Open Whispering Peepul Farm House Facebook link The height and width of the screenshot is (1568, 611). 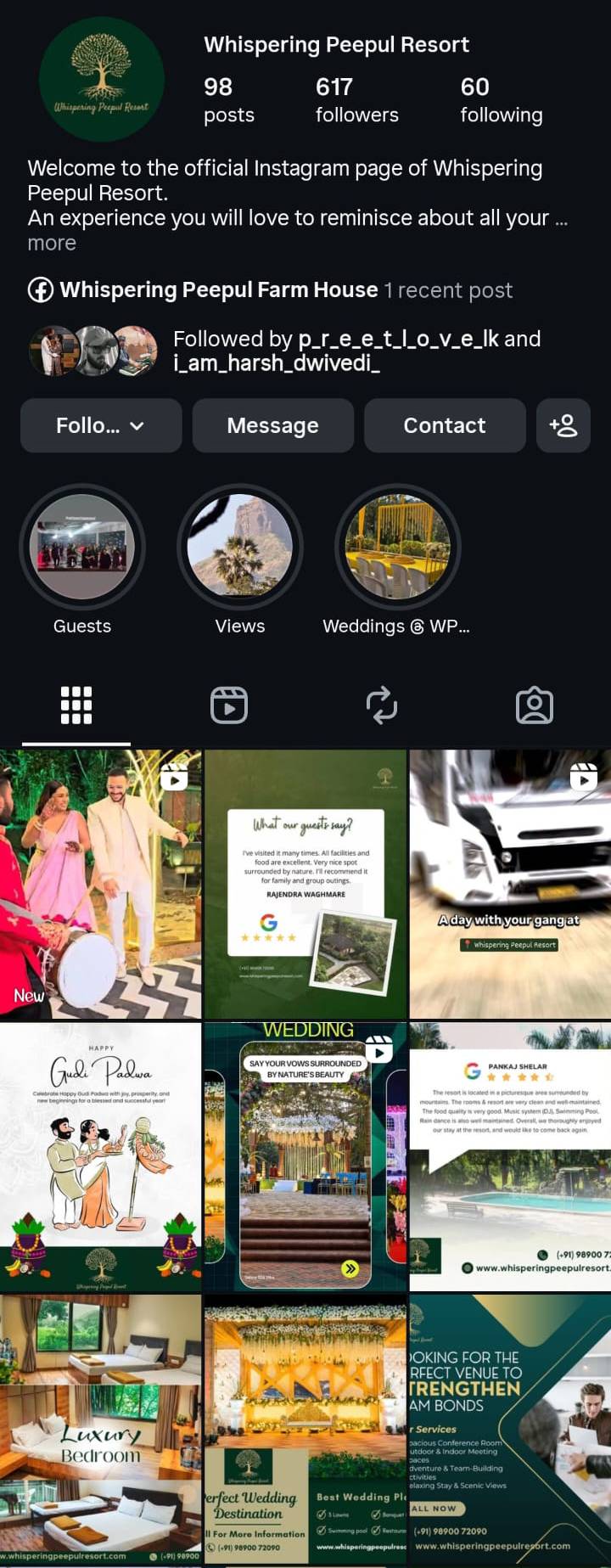tap(218, 290)
